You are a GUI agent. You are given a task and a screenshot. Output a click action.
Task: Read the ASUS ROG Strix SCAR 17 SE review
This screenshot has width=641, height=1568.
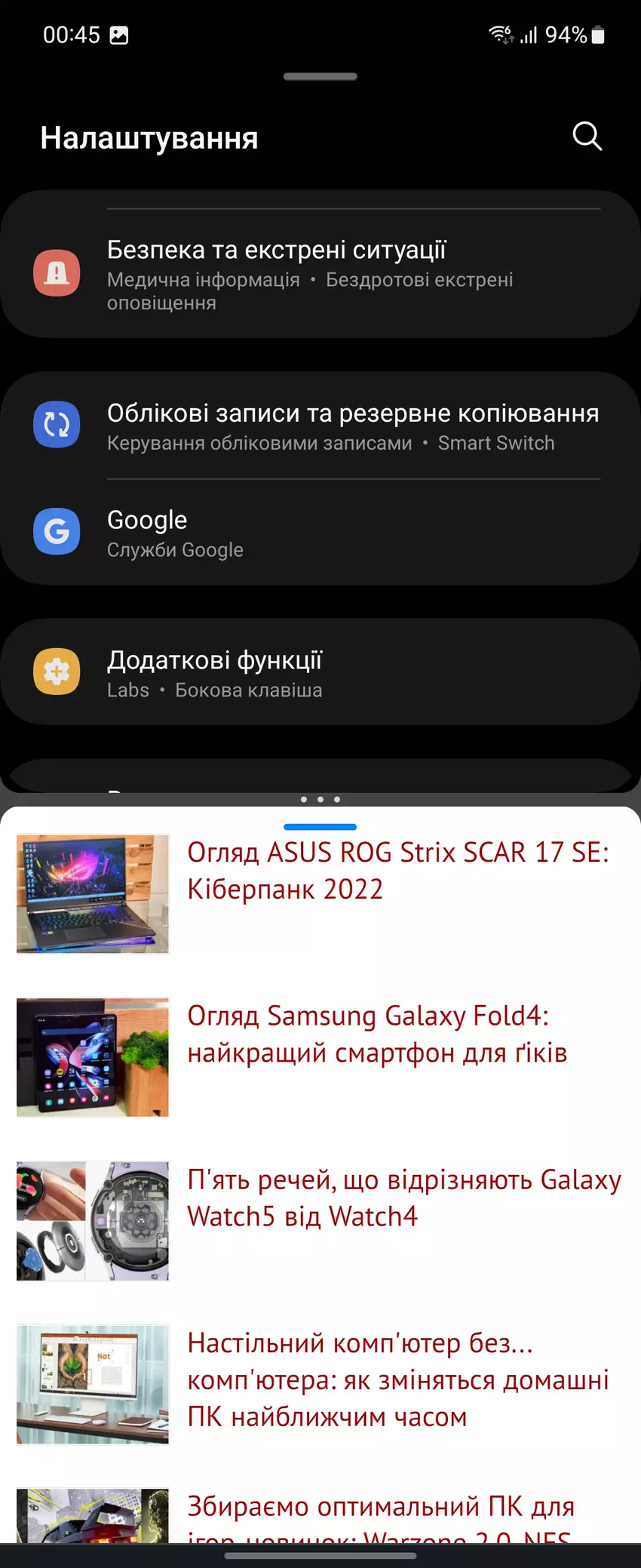[397, 871]
